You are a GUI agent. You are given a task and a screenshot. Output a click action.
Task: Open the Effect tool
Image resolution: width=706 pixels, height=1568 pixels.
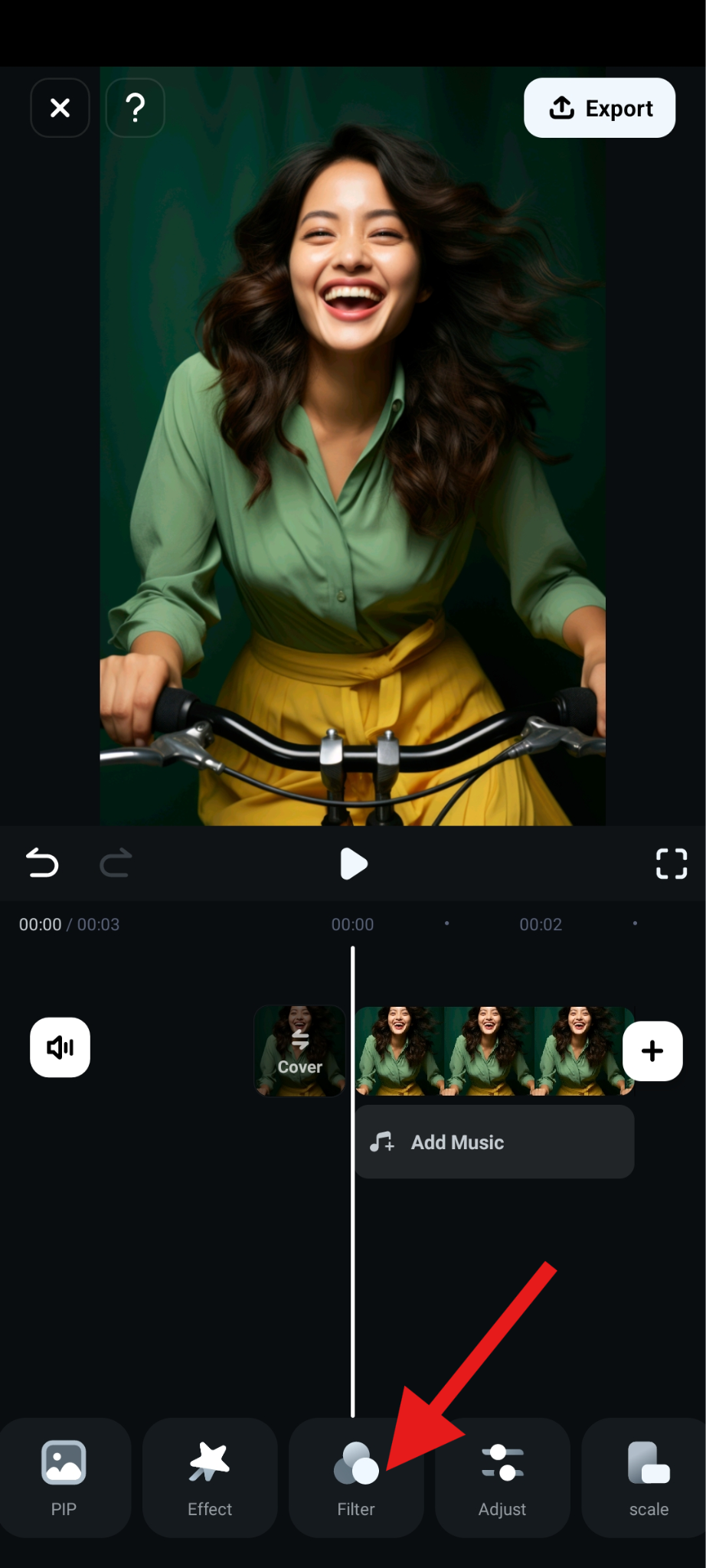pos(210,1478)
